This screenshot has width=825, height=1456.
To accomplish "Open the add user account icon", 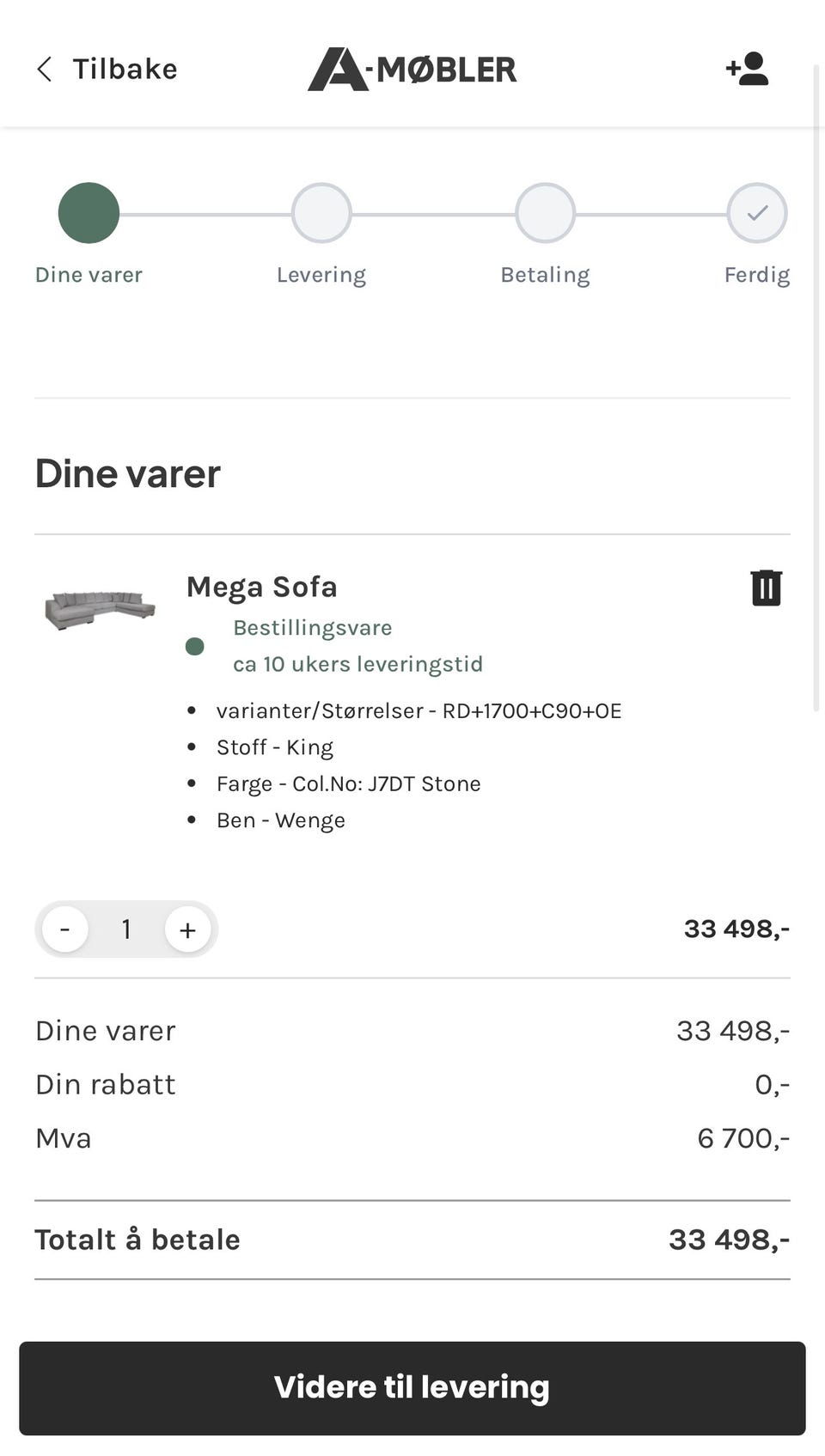I will [x=747, y=69].
